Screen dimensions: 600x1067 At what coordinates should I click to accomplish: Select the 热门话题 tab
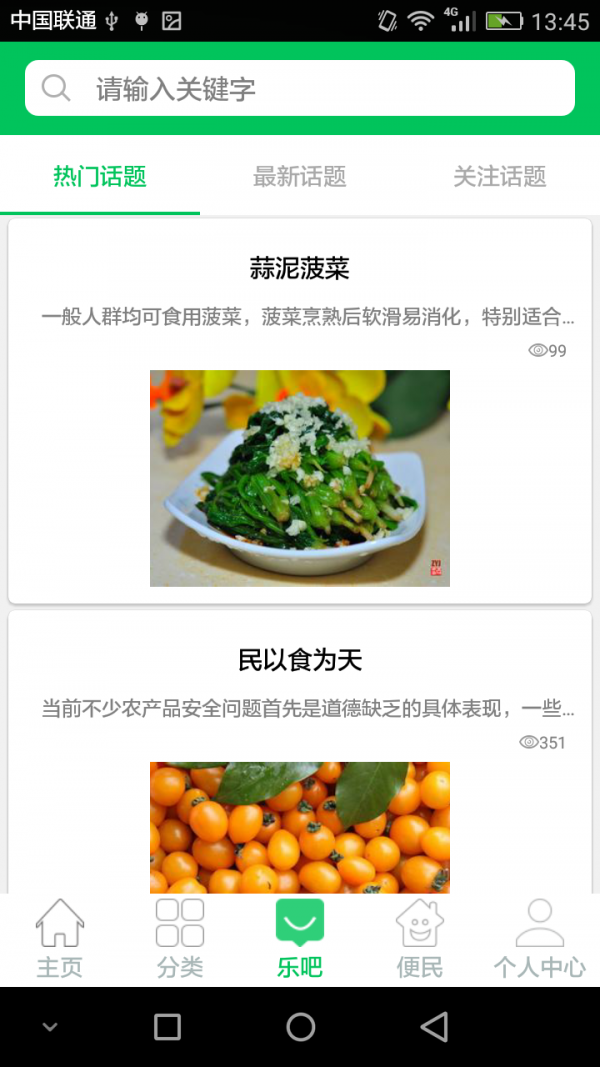100,177
